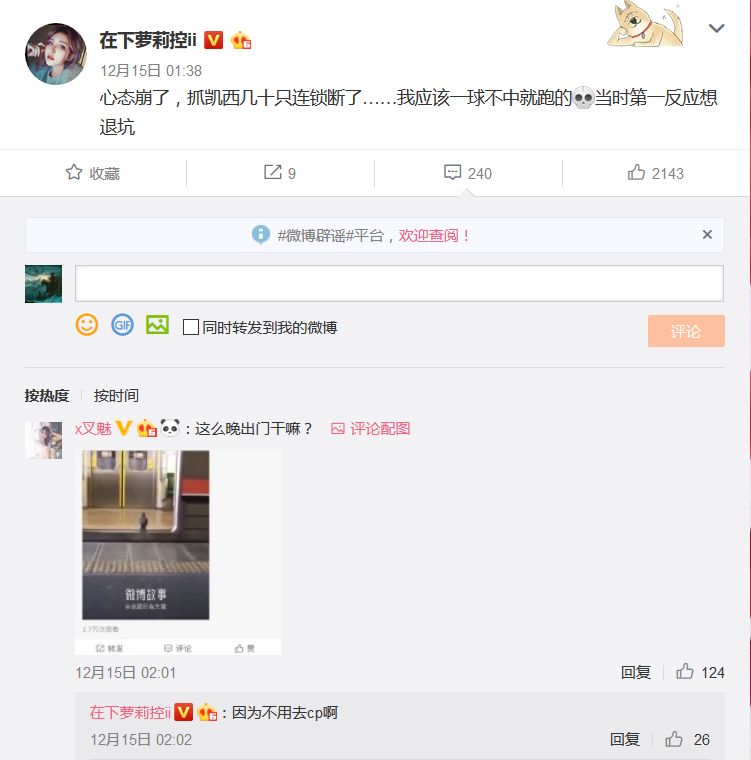
Task: Tap 收藏 to bookmark this post
Action: tap(93, 173)
